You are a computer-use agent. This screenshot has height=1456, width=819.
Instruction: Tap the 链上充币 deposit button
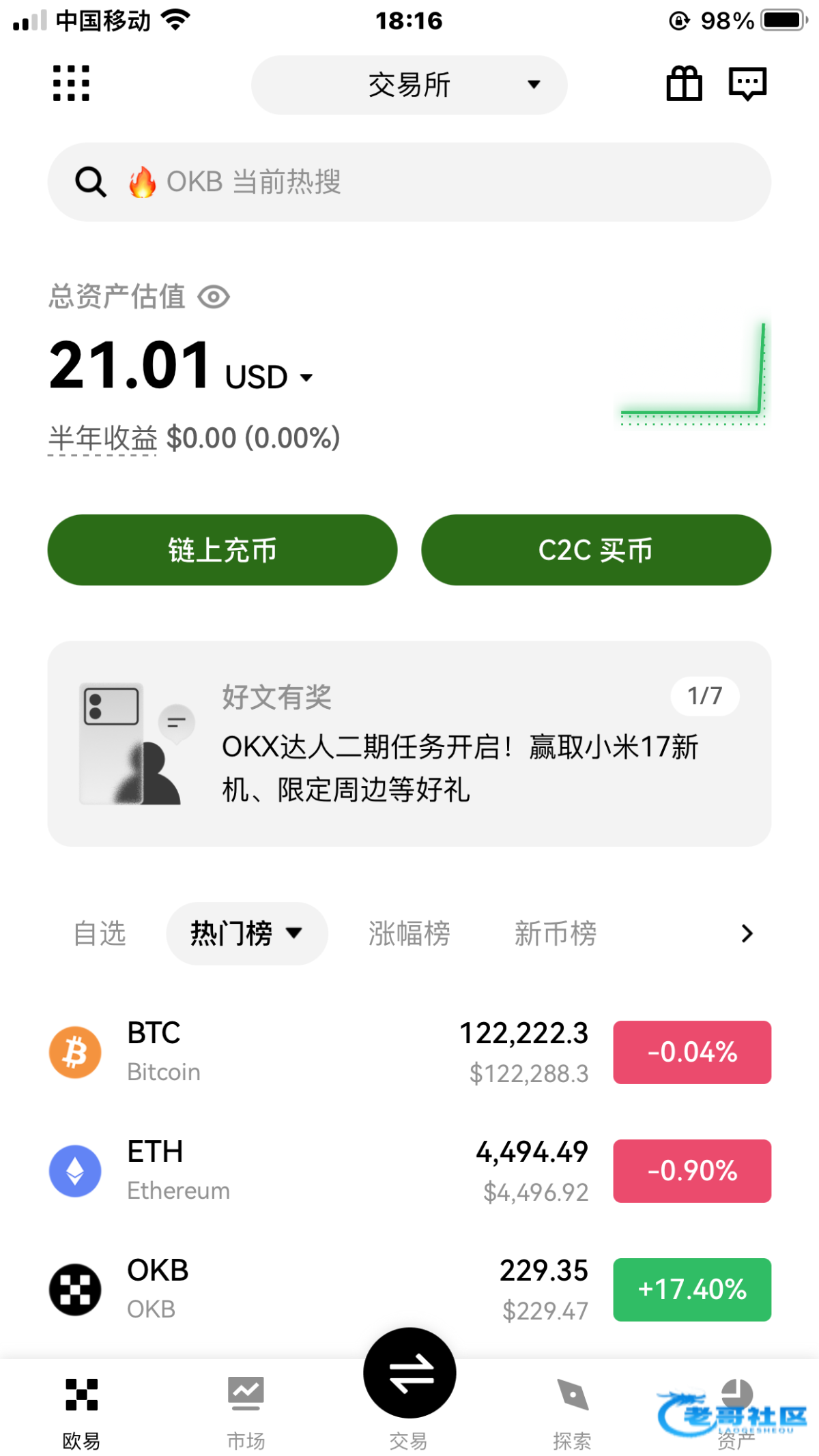click(x=222, y=550)
